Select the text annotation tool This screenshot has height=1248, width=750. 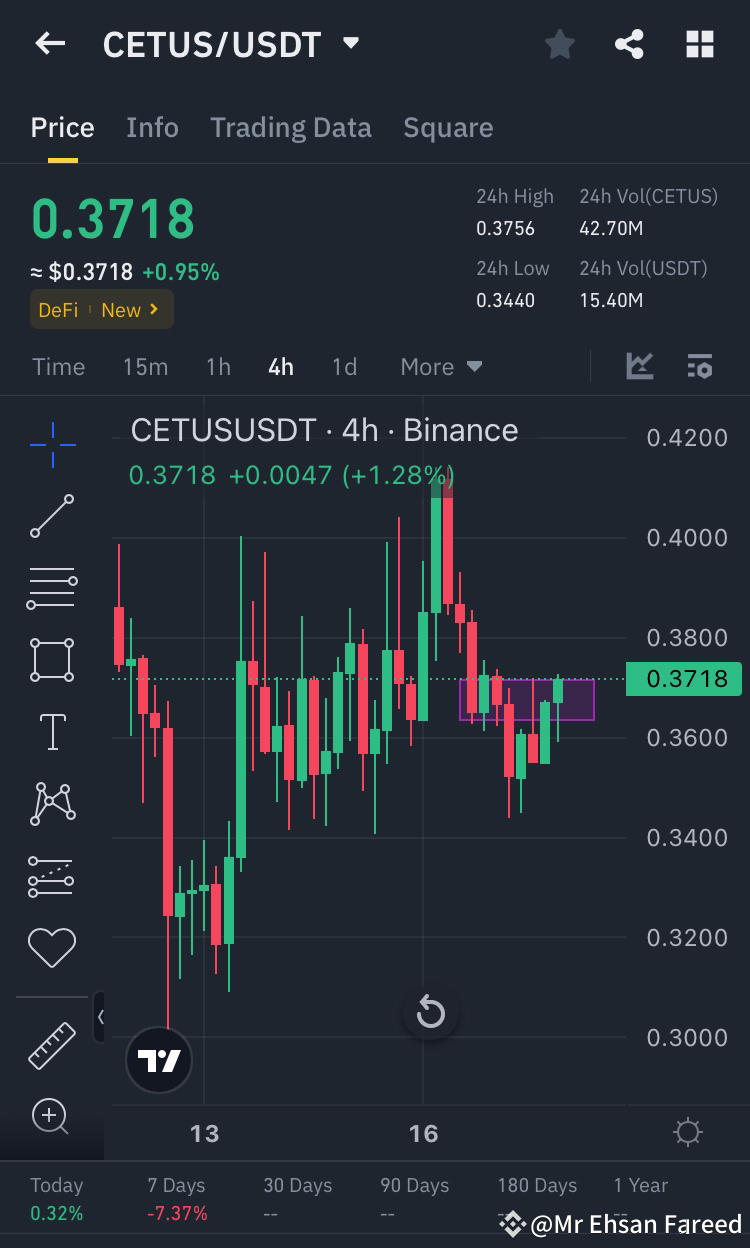[x=51, y=731]
